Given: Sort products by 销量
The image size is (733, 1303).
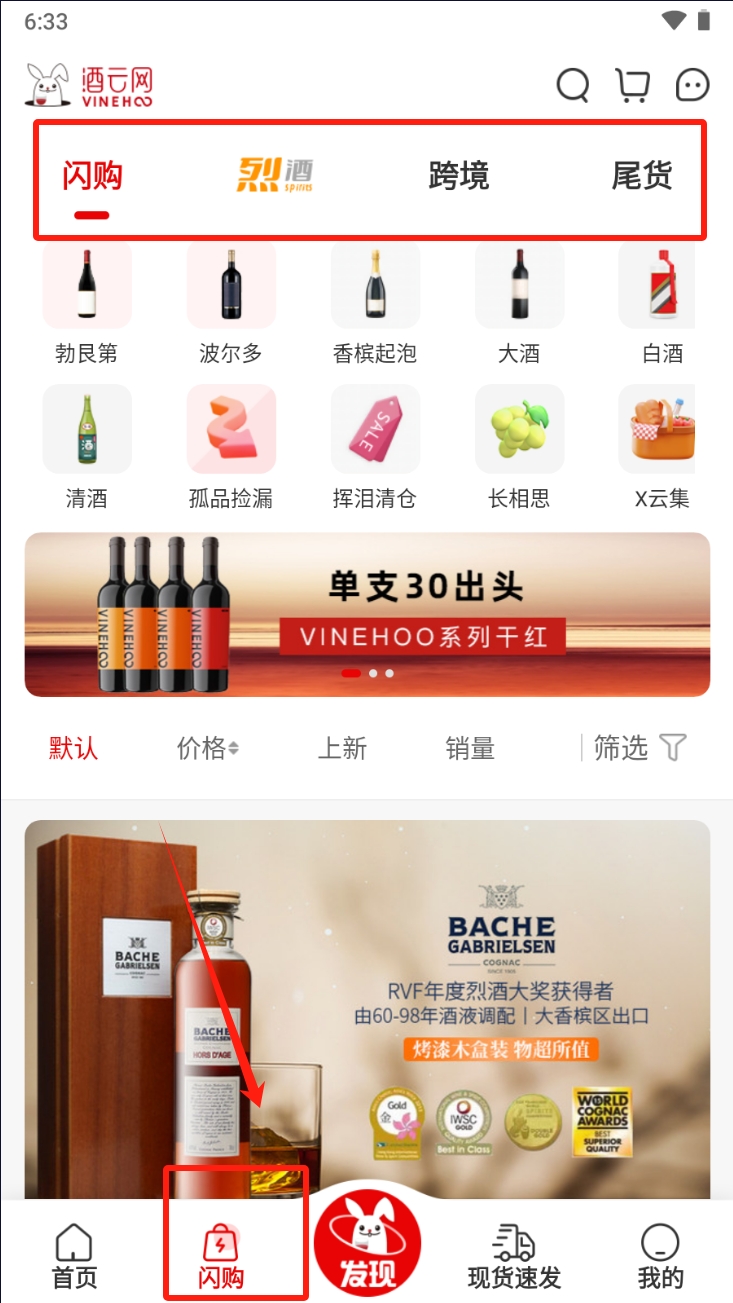Looking at the screenshot, I should click(x=470, y=748).
